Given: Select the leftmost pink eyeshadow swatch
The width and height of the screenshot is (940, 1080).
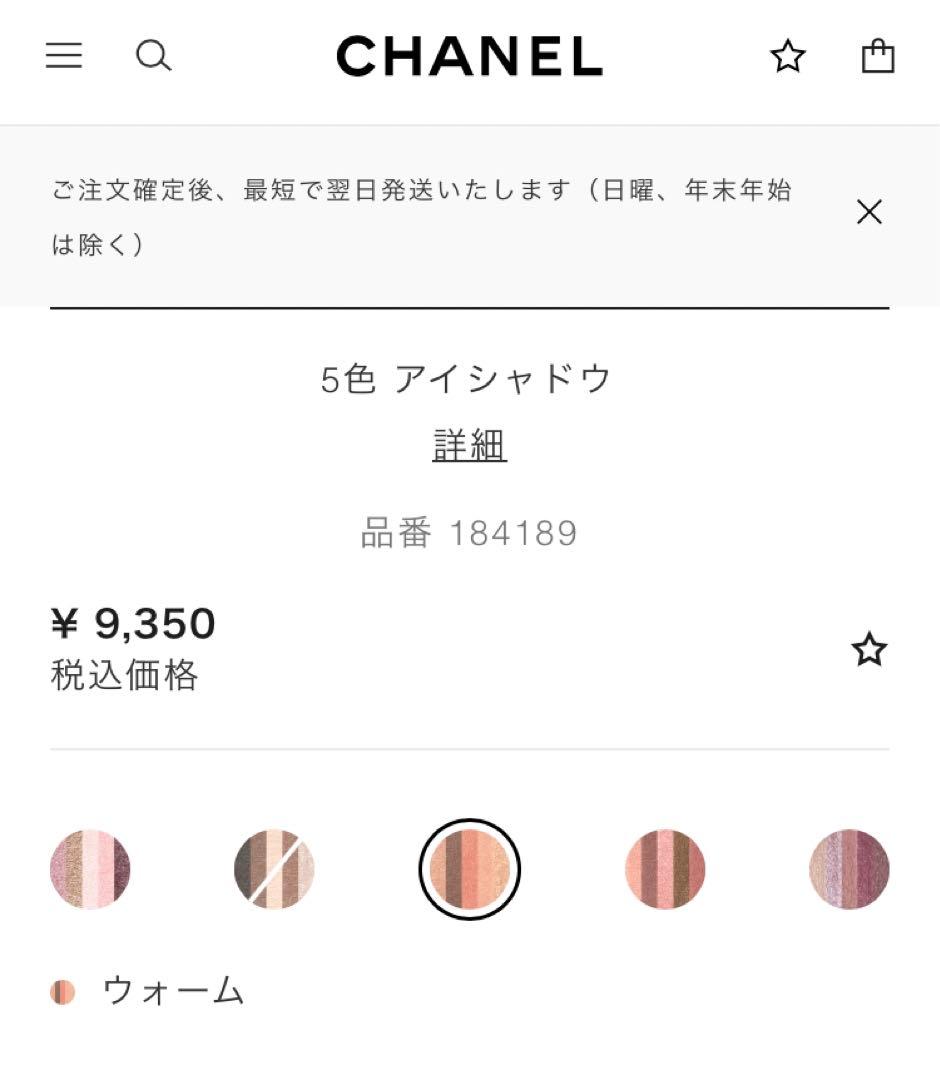Looking at the screenshot, I should tap(89, 870).
